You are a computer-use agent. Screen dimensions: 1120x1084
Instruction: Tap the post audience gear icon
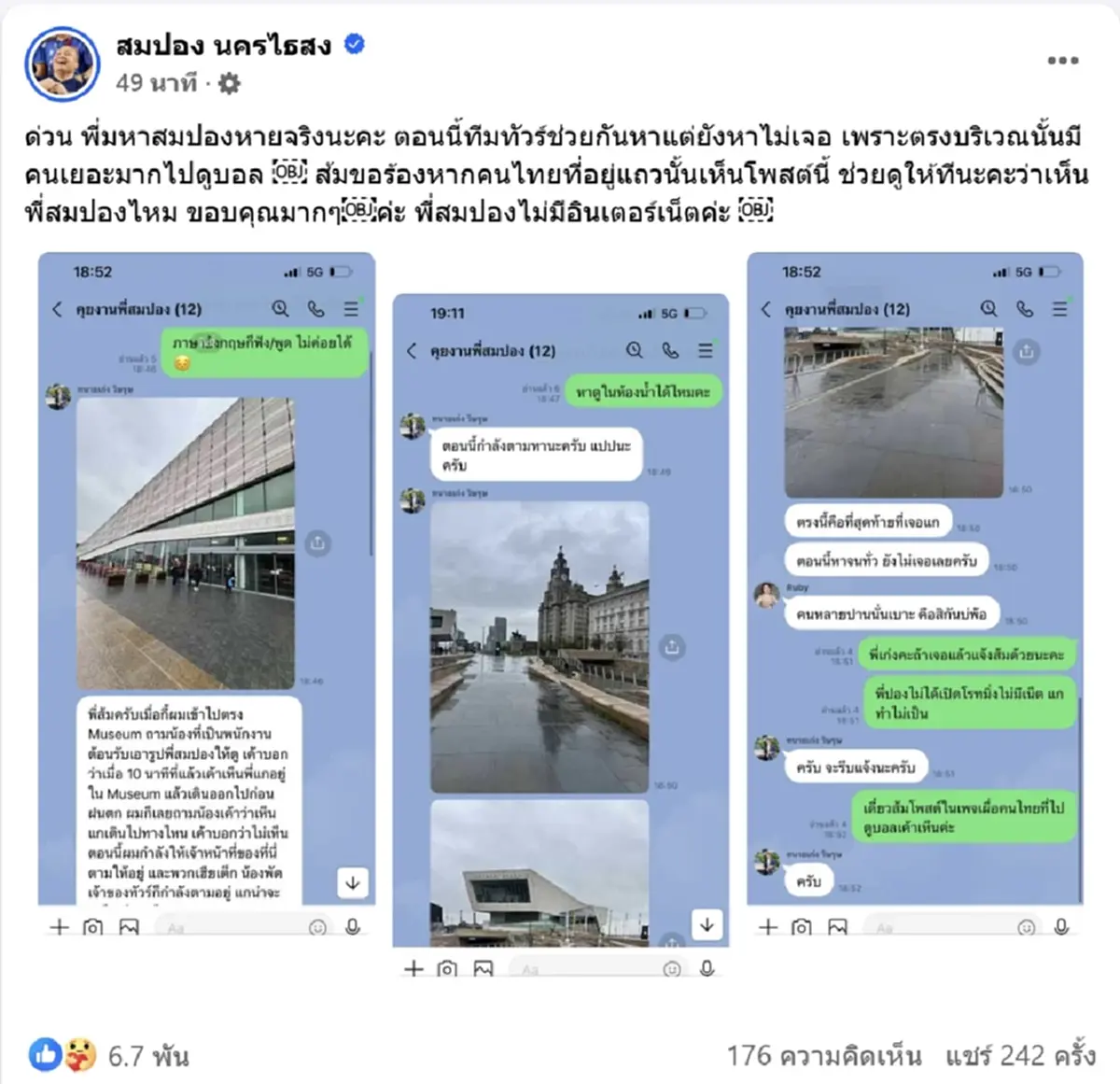coord(230,84)
